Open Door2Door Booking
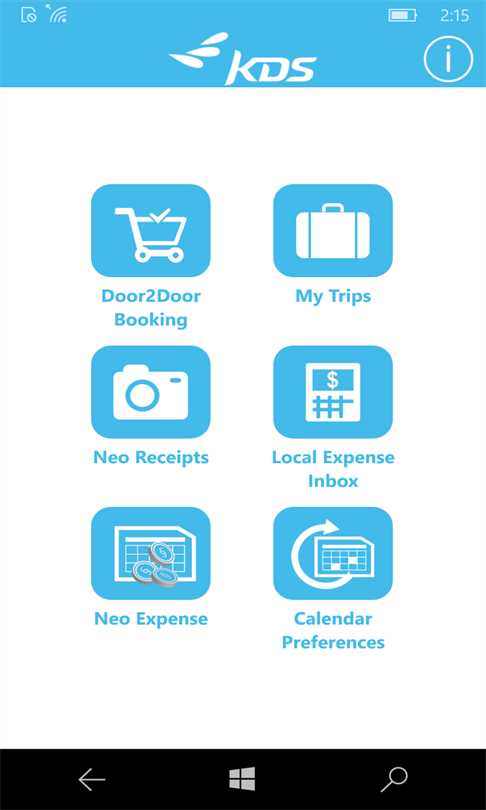 click(x=151, y=230)
